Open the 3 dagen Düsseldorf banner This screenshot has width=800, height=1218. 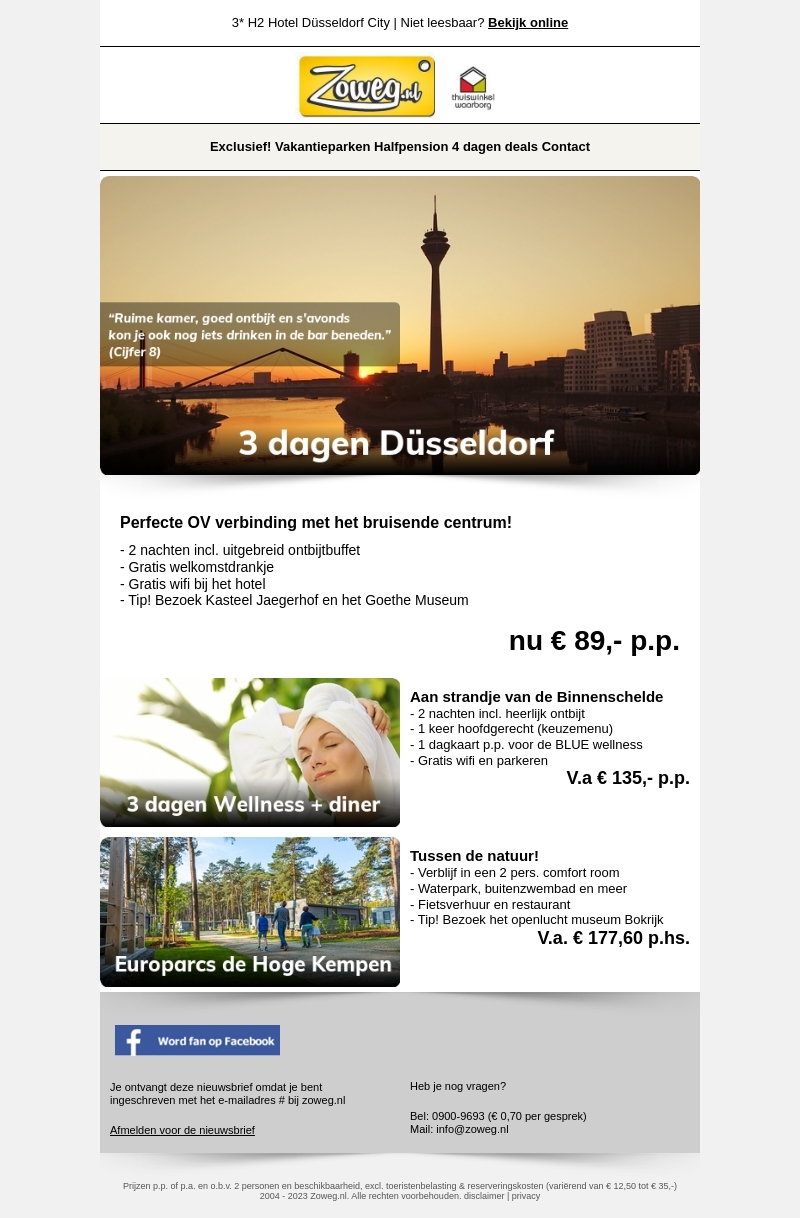coord(400,325)
